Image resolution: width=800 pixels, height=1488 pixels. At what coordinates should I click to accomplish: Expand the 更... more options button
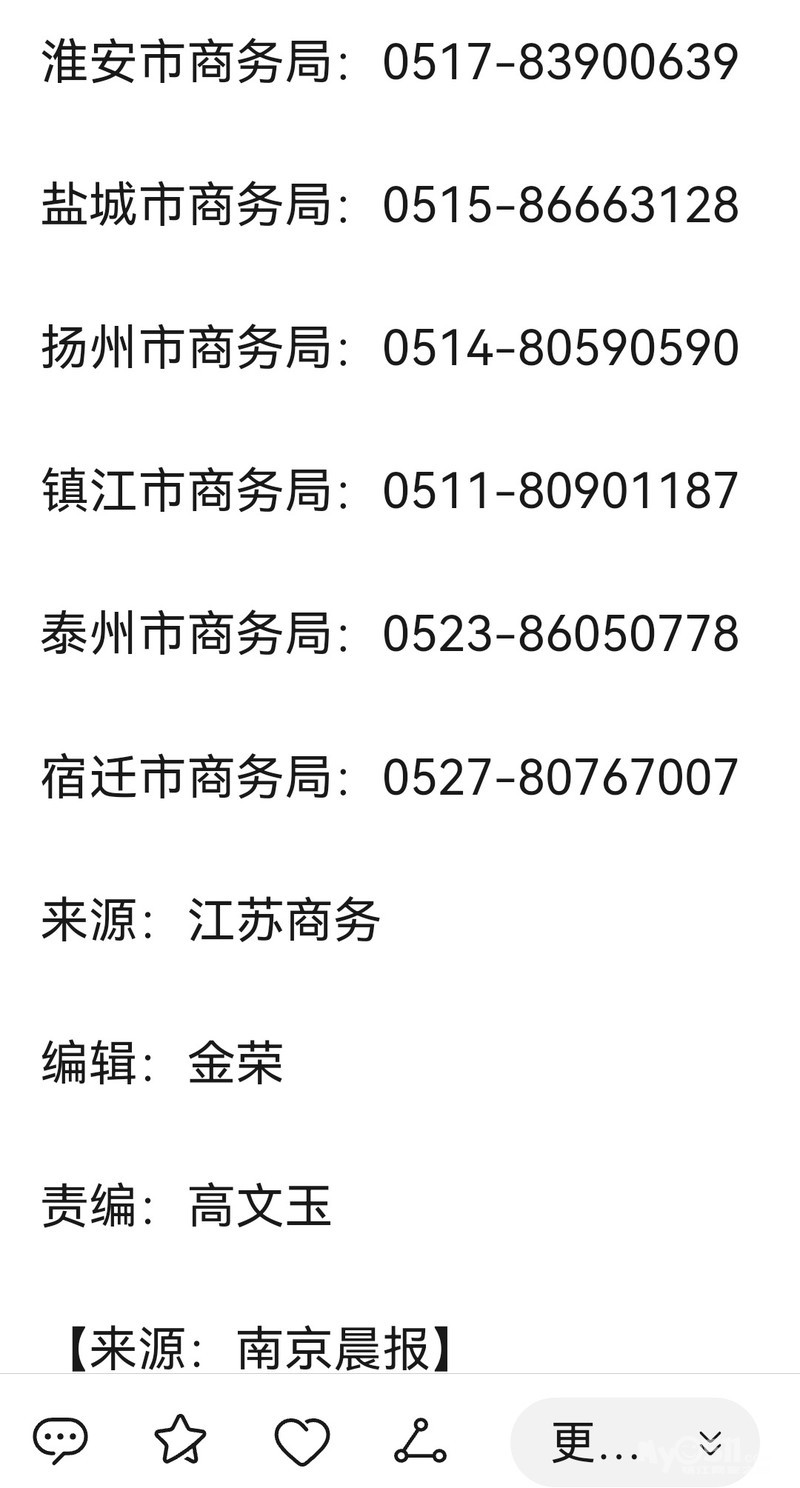pyautogui.click(x=634, y=1442)
